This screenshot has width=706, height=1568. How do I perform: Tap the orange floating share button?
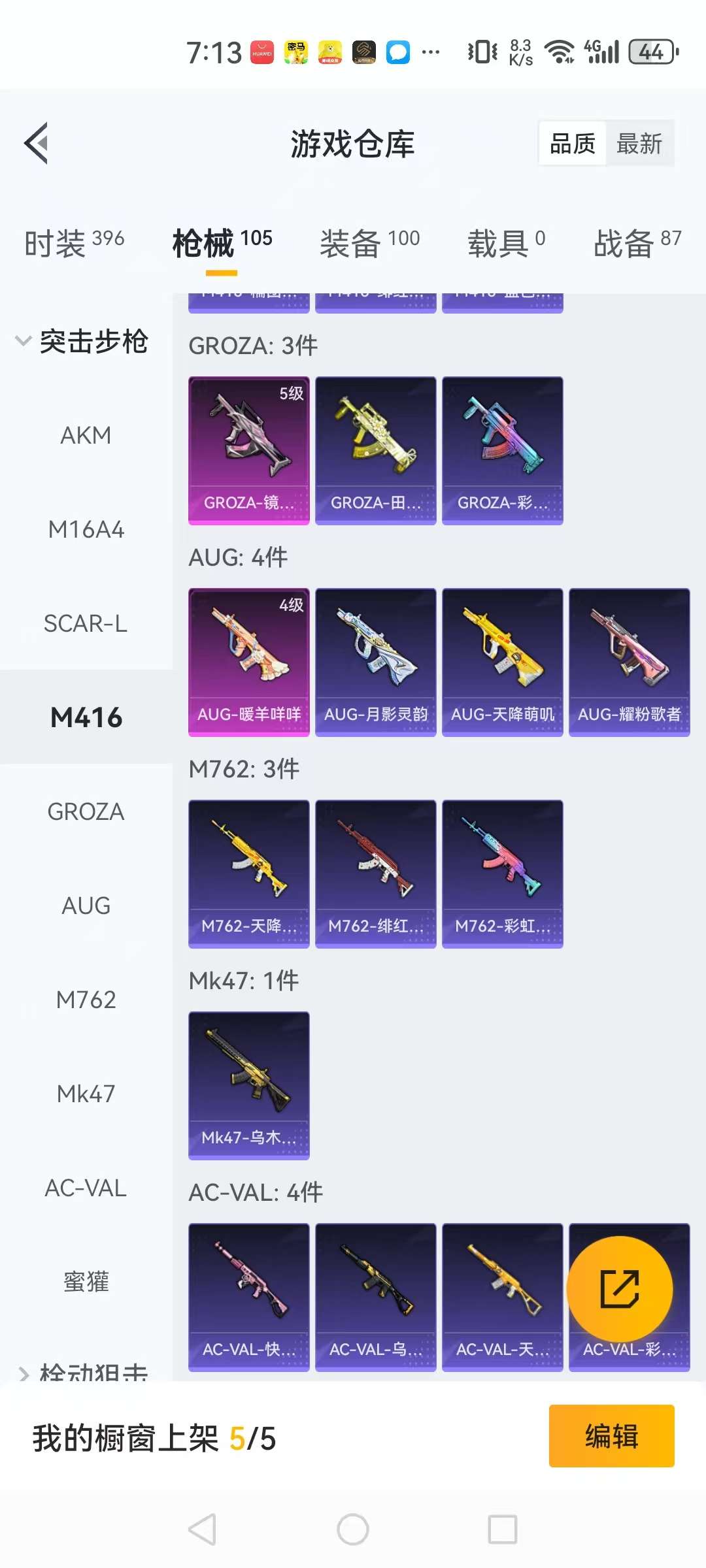pos(619,1289)
